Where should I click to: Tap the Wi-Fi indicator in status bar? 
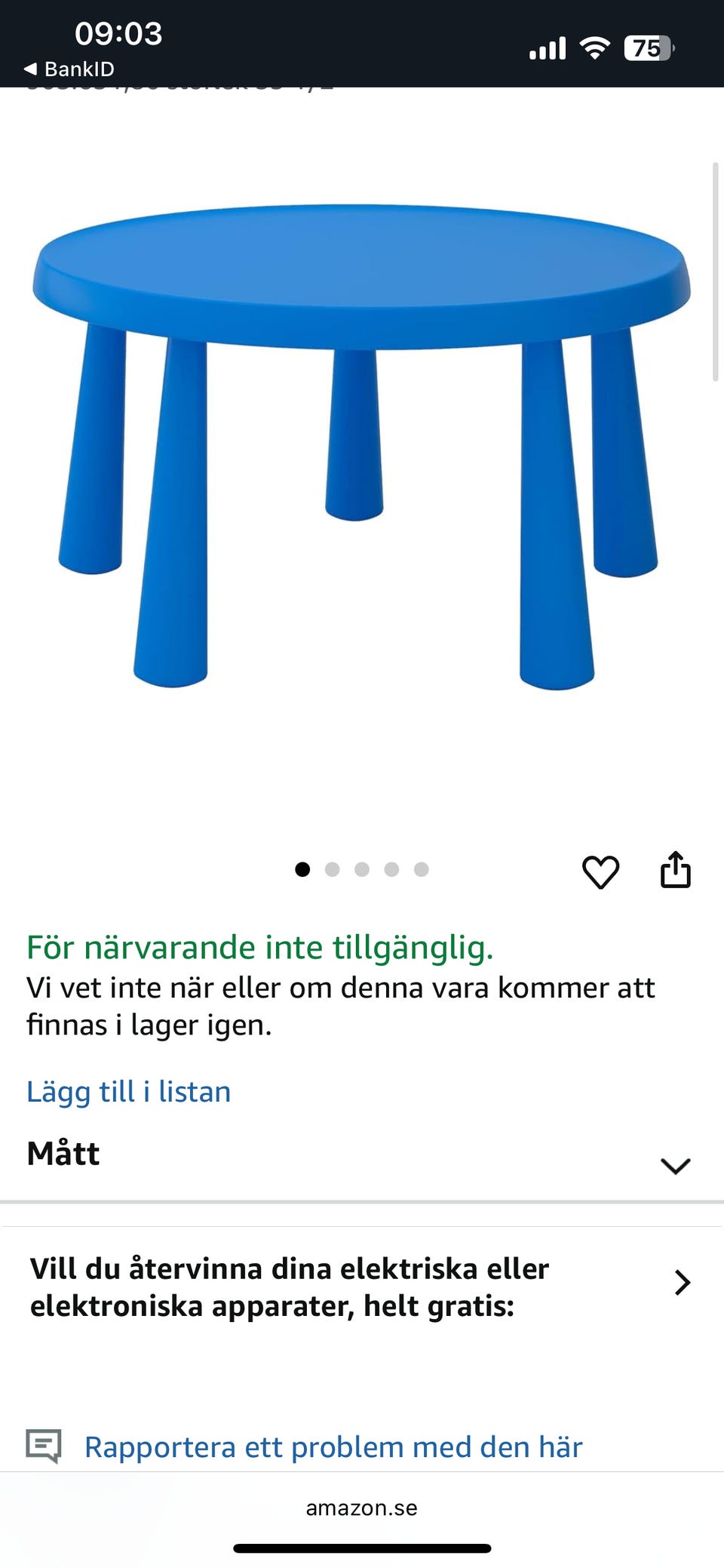(x=594, y=47)
